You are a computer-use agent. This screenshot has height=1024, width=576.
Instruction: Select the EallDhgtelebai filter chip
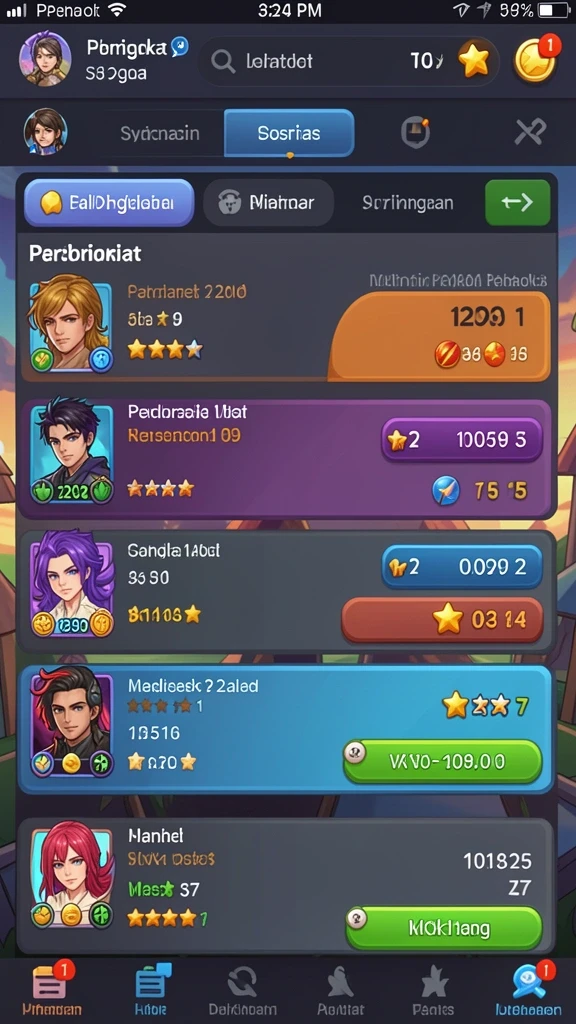pos(109,202)
